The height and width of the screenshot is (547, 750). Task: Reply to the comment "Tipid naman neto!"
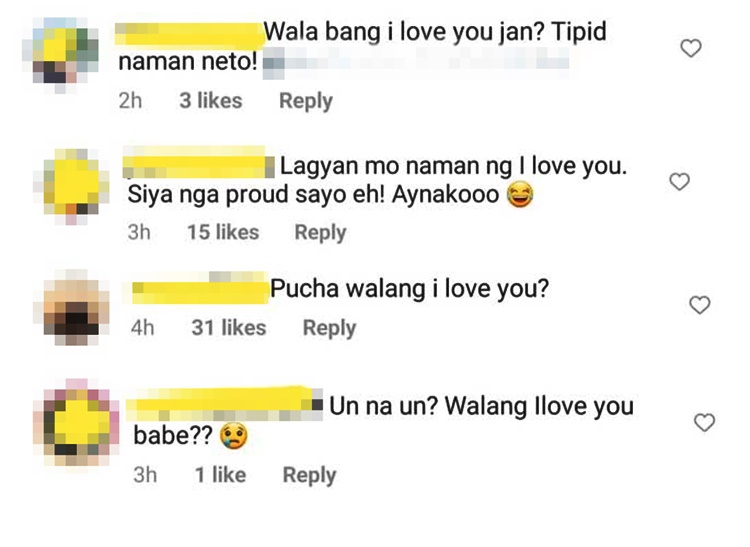[305, 100]
